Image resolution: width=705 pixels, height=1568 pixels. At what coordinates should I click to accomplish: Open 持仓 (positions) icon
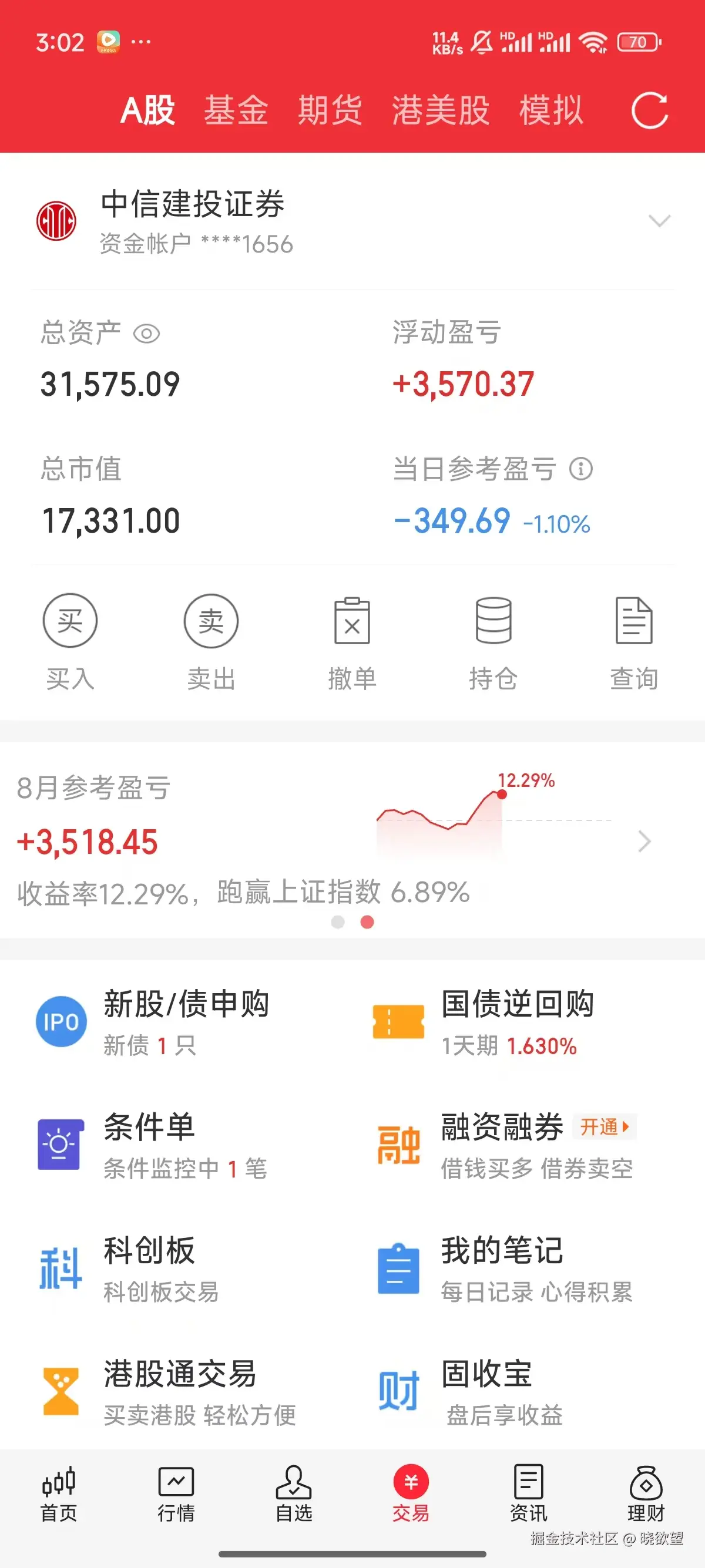click(493, 621)
